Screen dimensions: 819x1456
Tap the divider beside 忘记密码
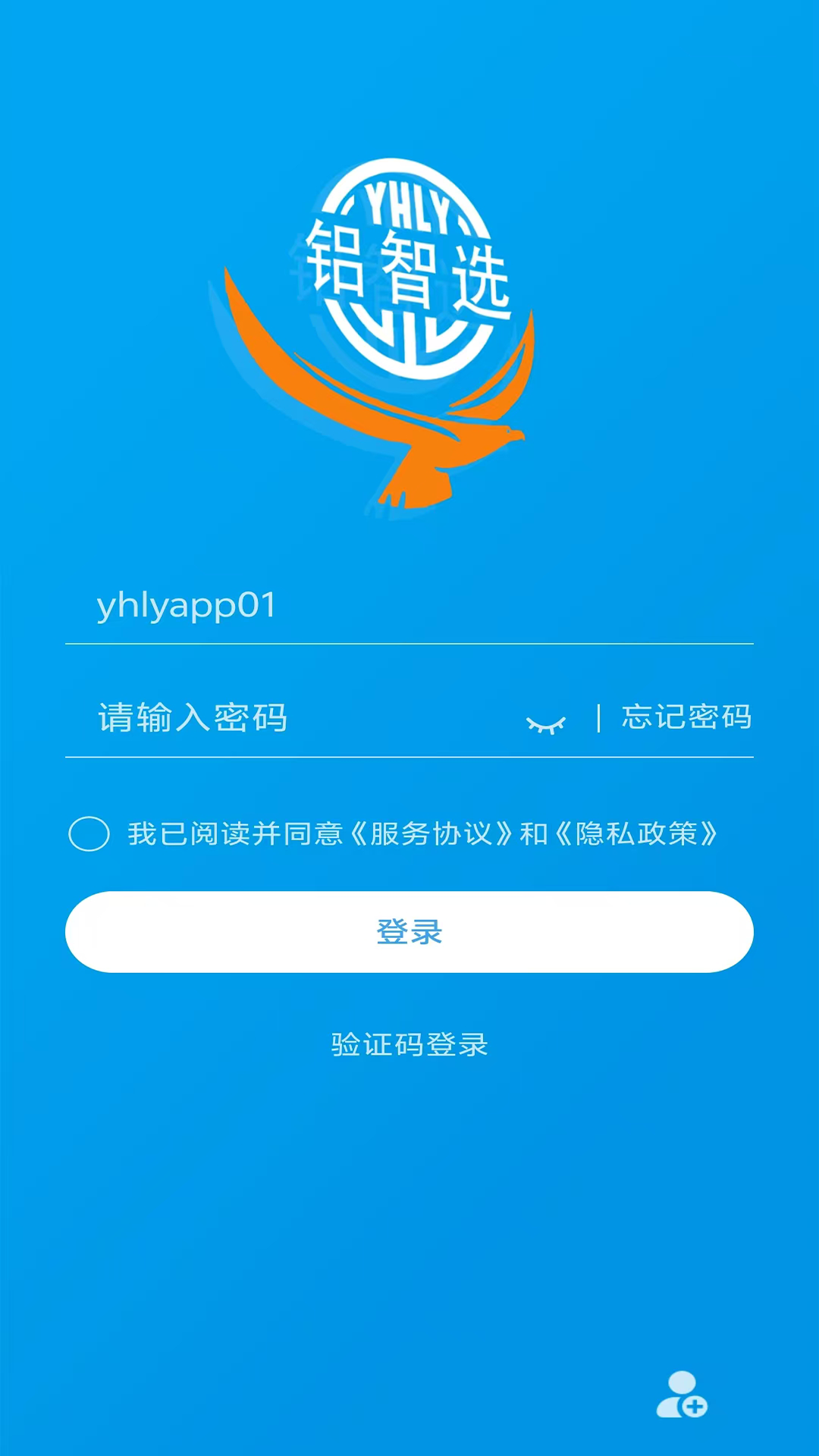pyautogui.click(x=599, y=718)
